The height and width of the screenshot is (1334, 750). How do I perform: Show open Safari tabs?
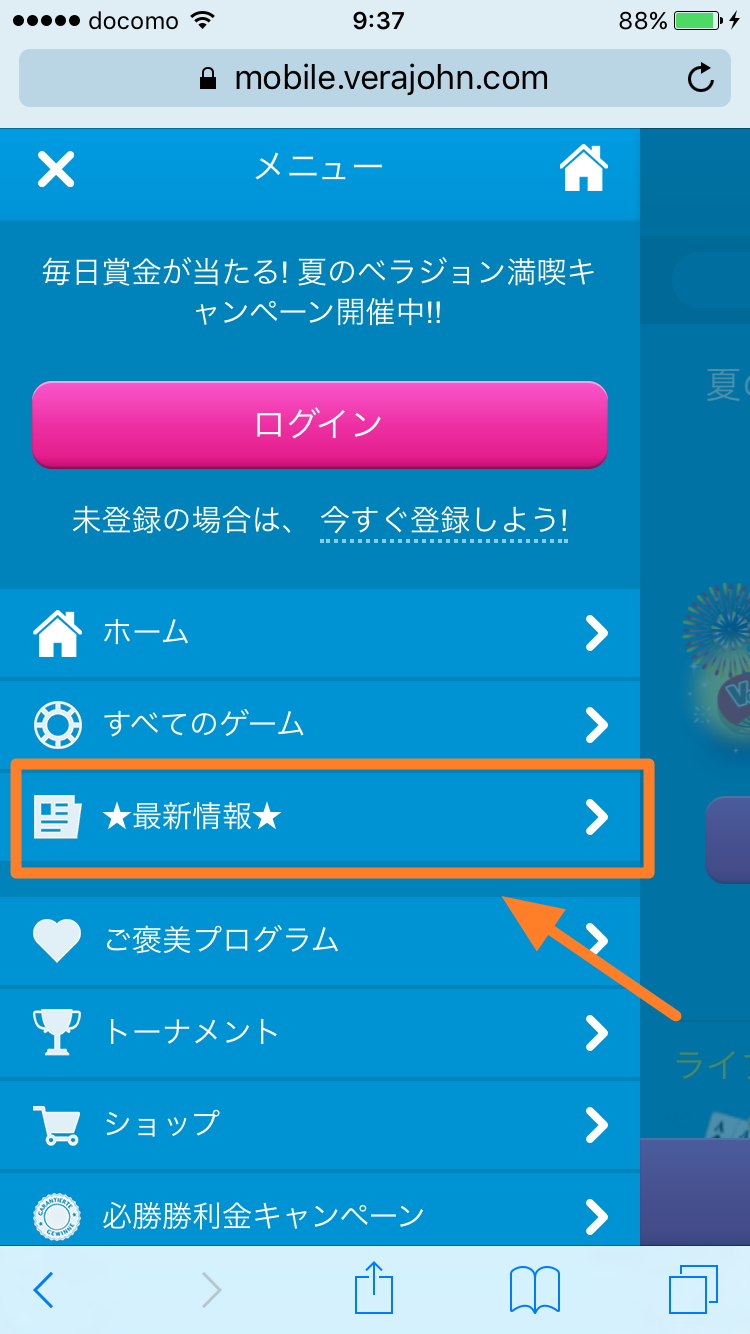point(693,1290)
